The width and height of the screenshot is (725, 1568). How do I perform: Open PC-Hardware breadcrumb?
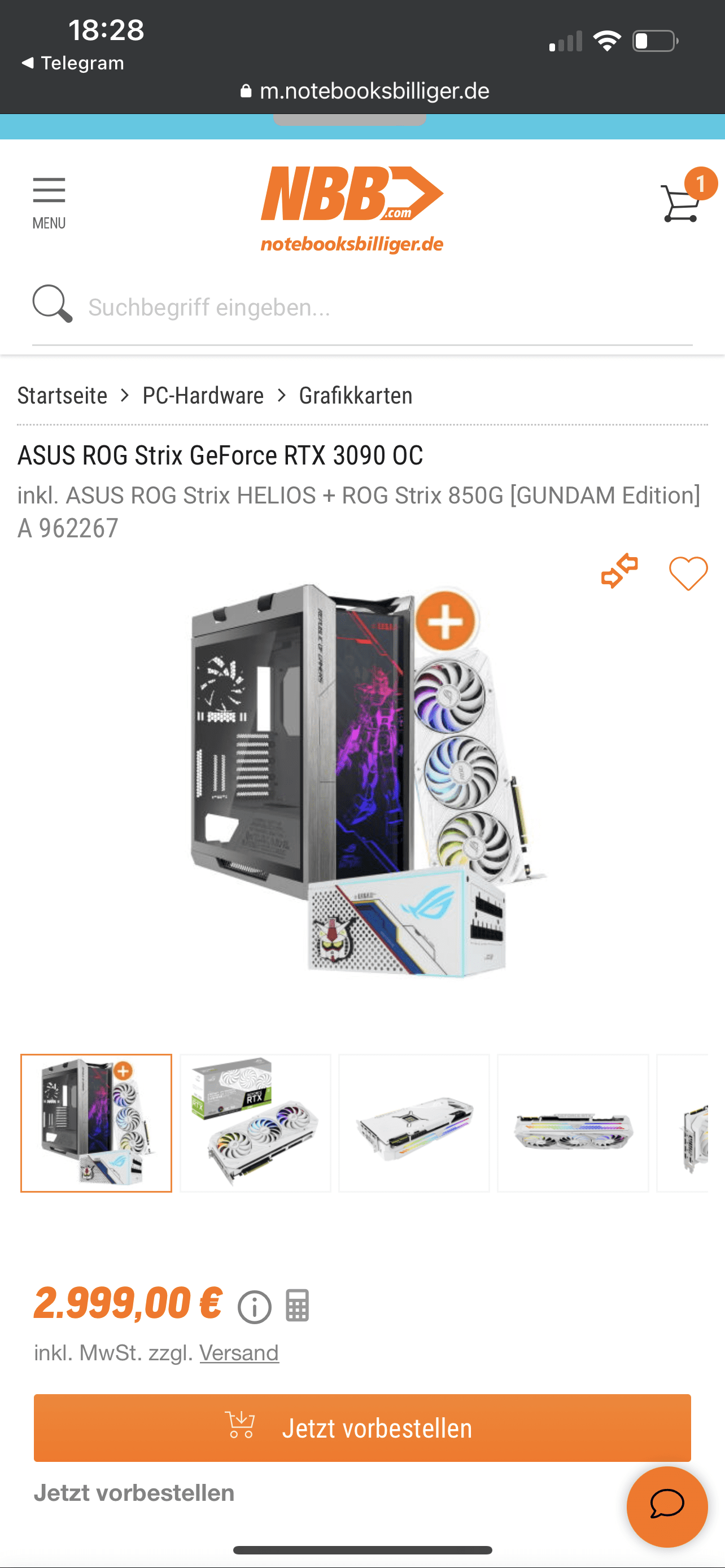coord(203,396)
